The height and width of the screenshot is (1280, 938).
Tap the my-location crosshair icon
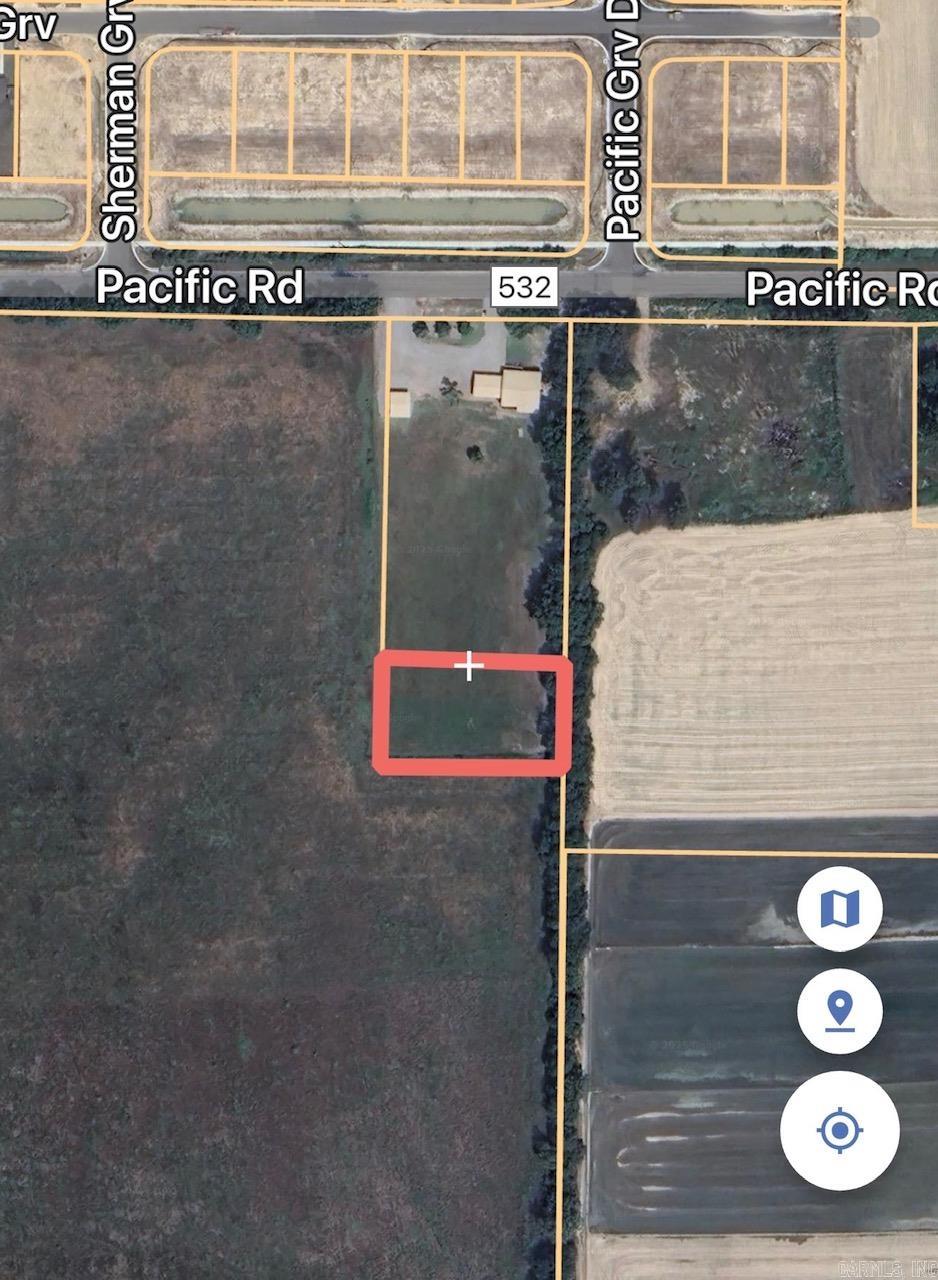[x=841, y=1129]
